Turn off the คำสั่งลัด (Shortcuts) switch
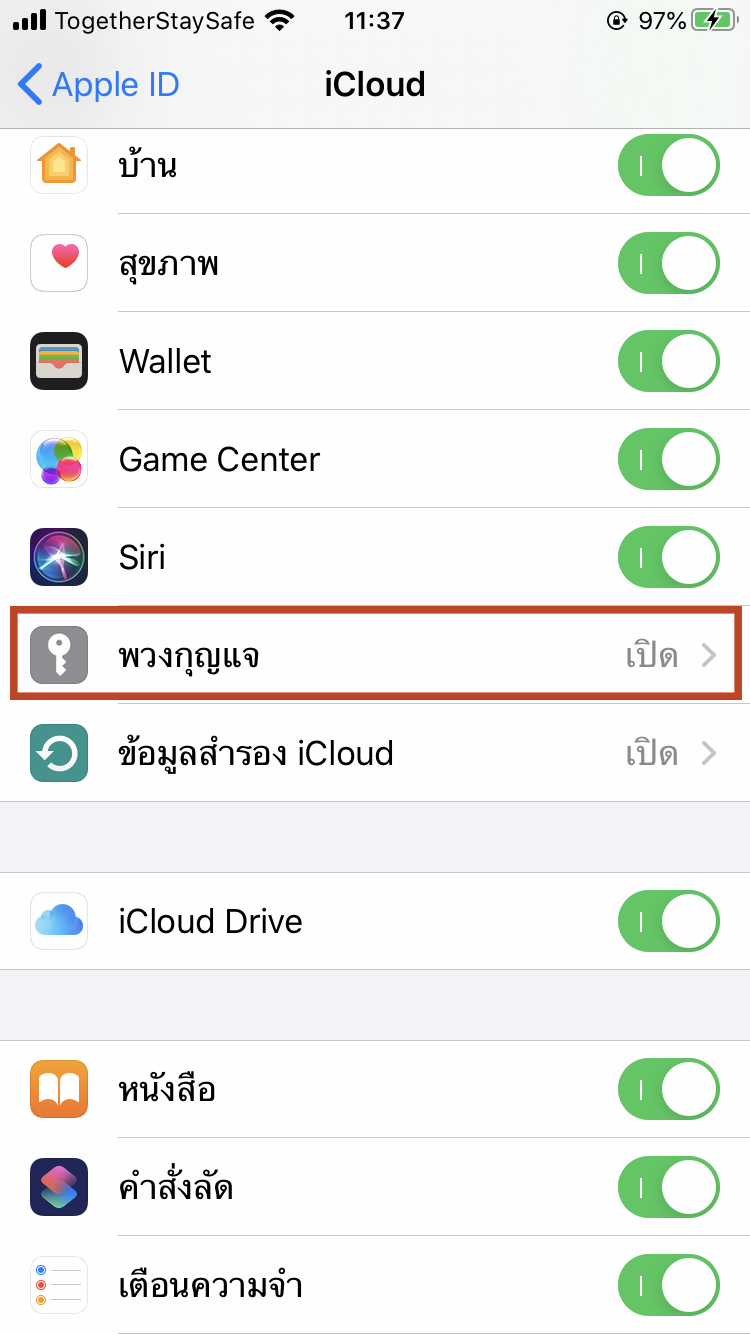Screen dimensions: 750x1334 (668, 1187)
